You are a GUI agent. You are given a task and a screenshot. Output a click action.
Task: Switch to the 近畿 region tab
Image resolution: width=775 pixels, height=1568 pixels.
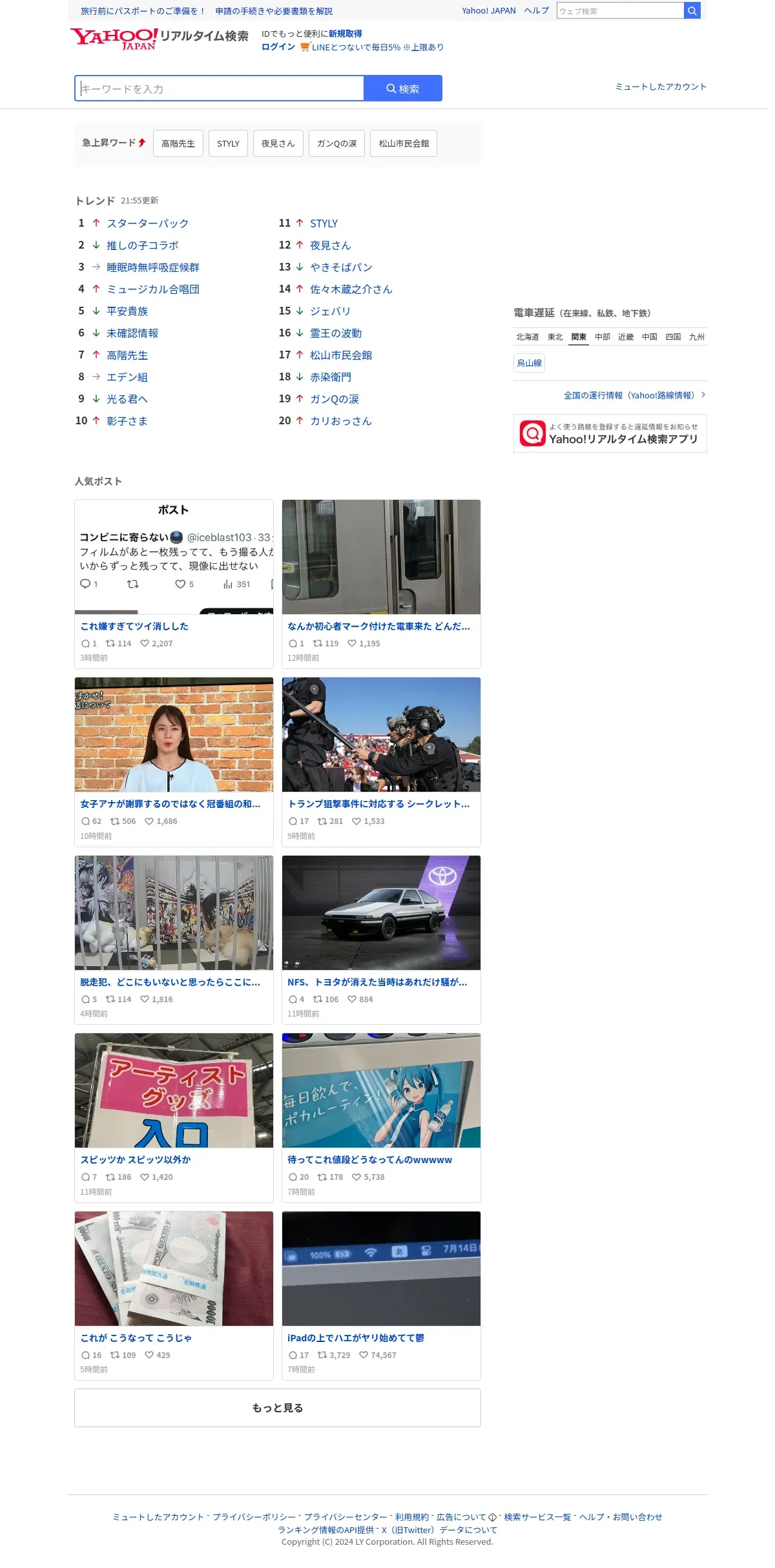click(x=625, y=337)
